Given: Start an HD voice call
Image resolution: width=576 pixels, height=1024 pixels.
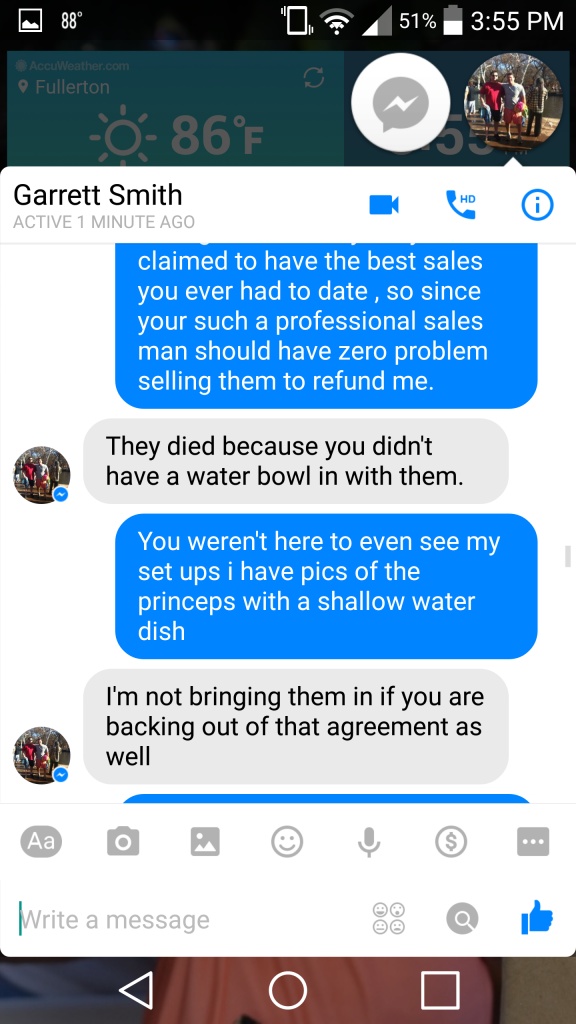Looking at the screenshot, I should (x=460, y=204).
